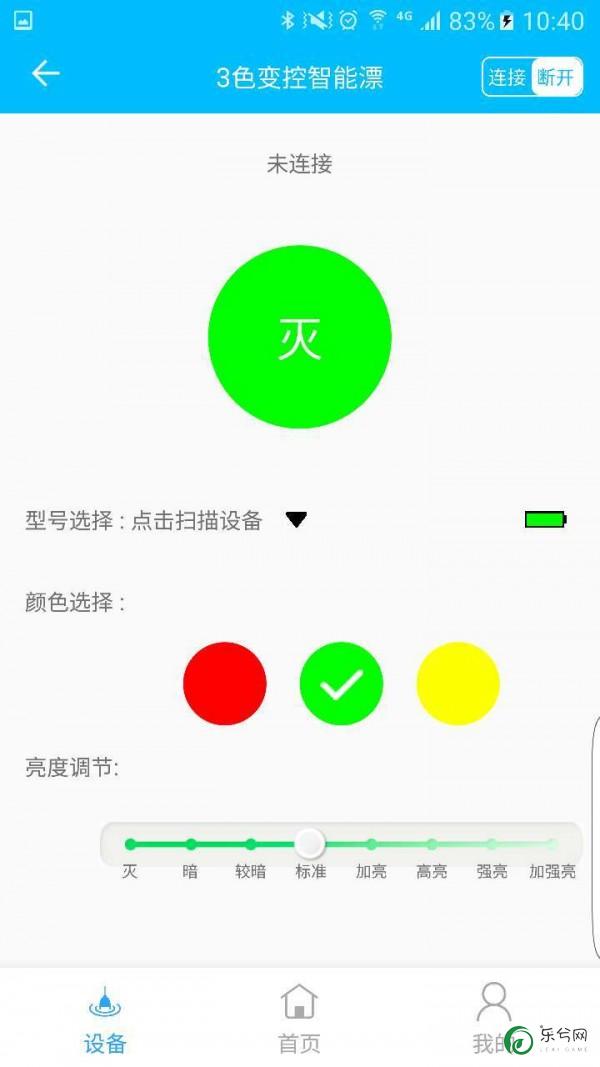Screen dimensions: 600x1067
Task: Tap the 连接 connect button
Action: [507, 77]
